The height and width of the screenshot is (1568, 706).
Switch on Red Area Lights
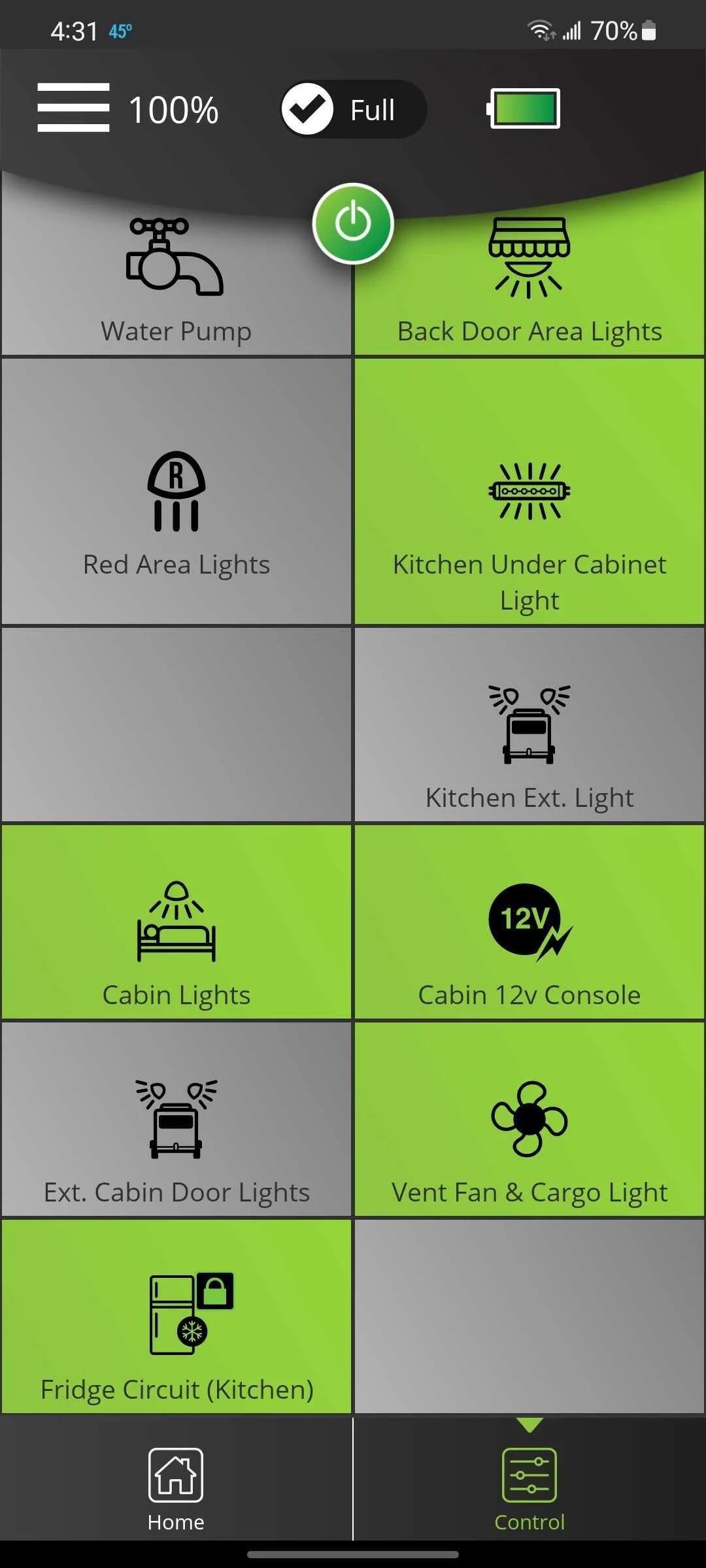point(176,491)
